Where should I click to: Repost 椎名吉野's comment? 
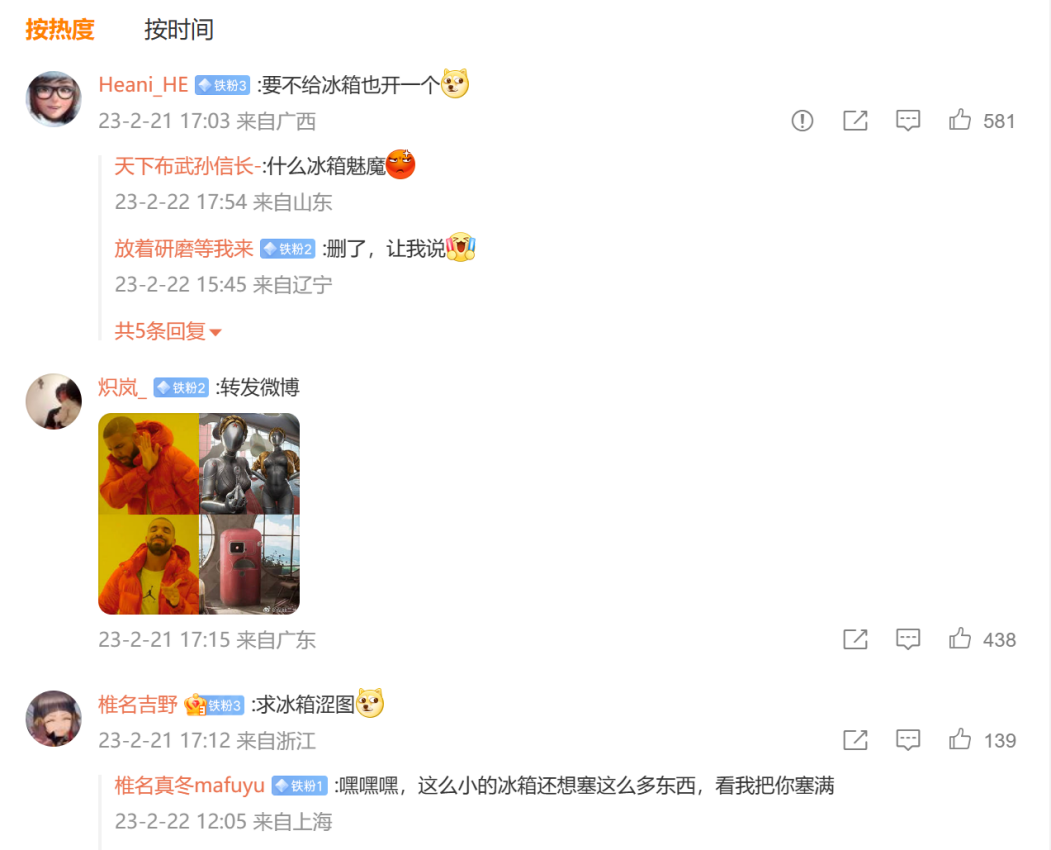coord(855,741)
